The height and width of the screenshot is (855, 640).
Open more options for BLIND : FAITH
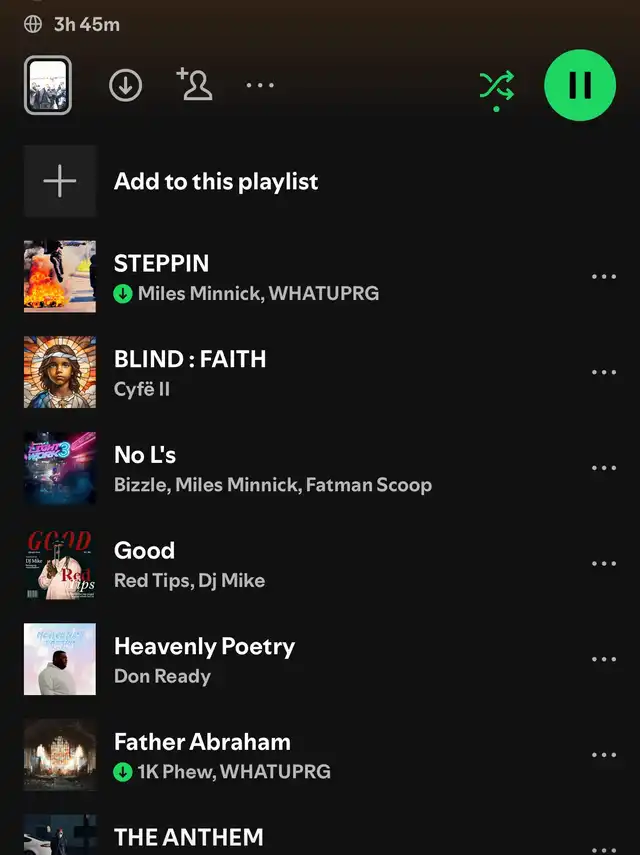click(604, 372)
